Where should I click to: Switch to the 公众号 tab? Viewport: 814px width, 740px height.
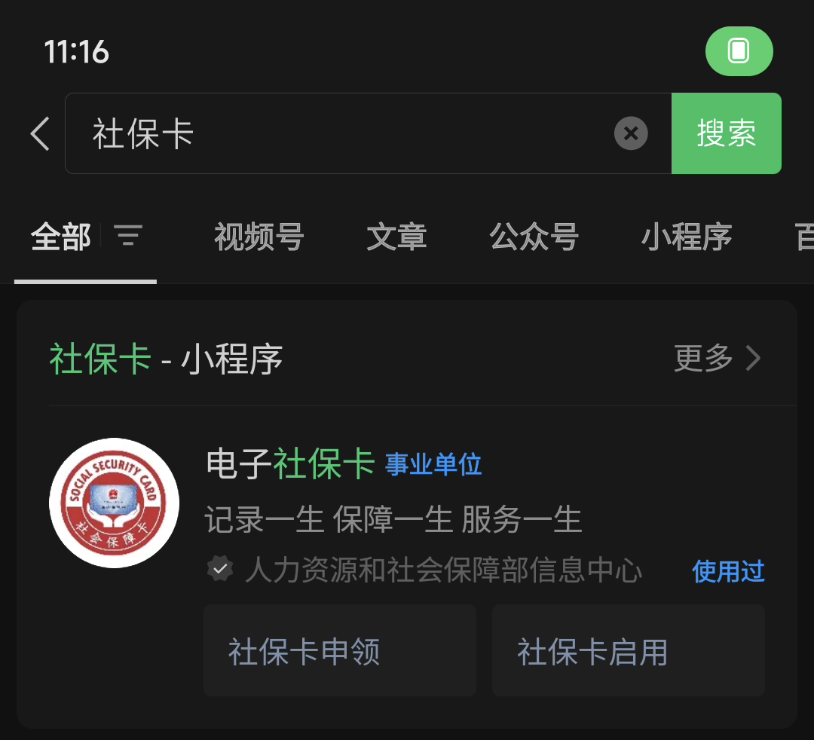click(x=534, y=237)
